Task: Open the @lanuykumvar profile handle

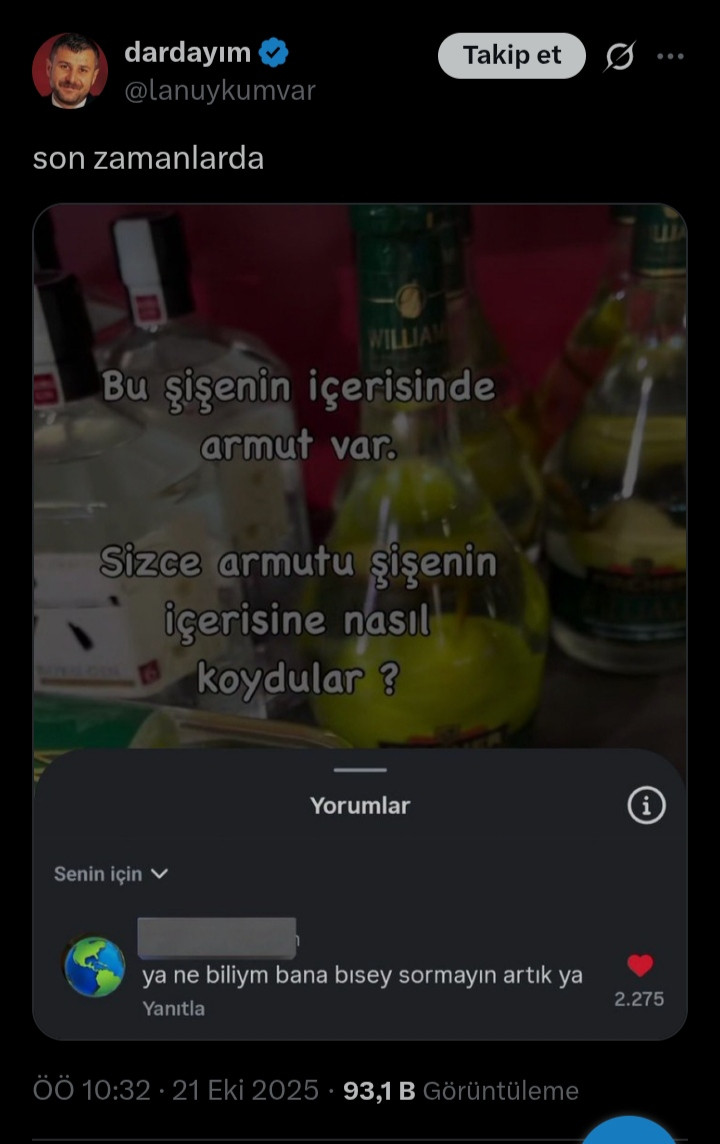Action: click(x=220, y=90)
